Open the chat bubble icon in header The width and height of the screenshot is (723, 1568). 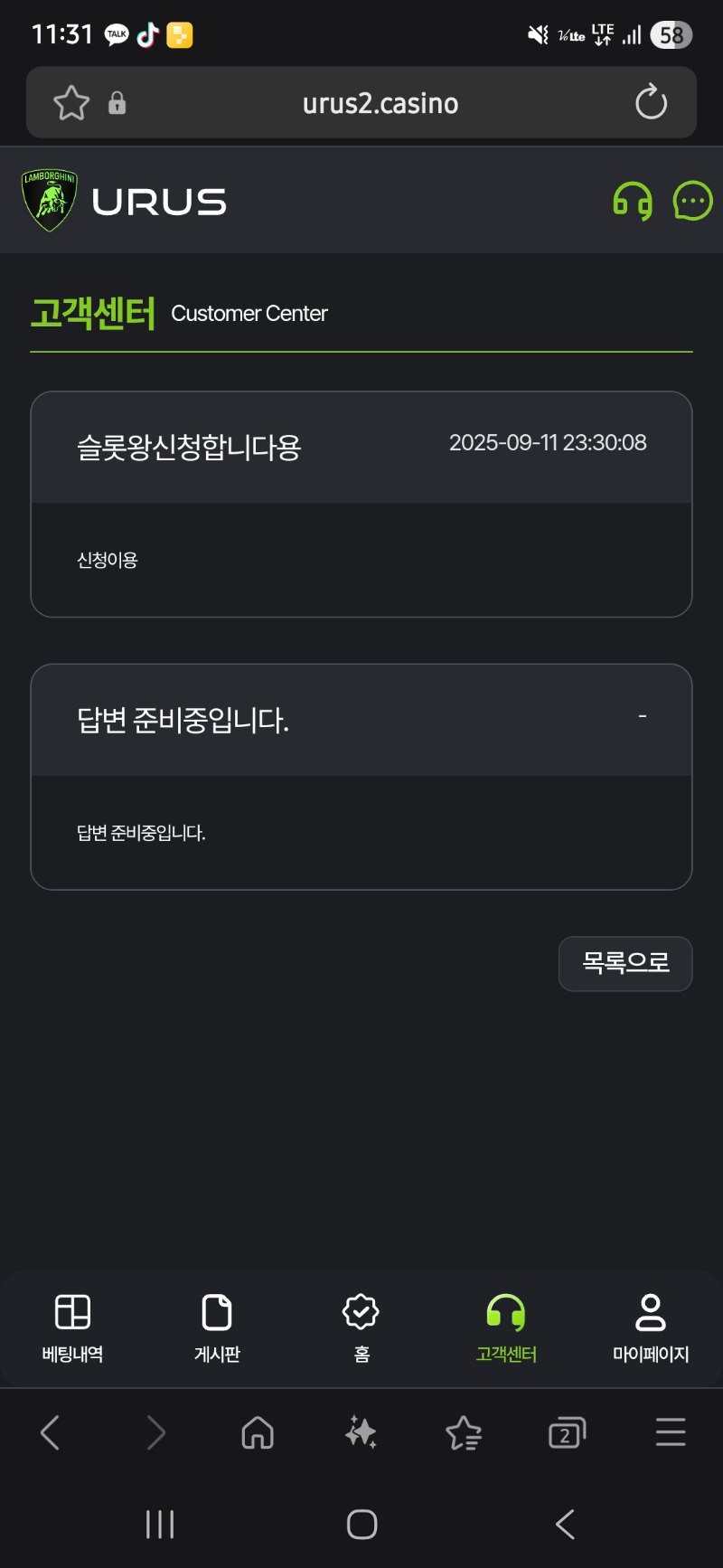692,201
